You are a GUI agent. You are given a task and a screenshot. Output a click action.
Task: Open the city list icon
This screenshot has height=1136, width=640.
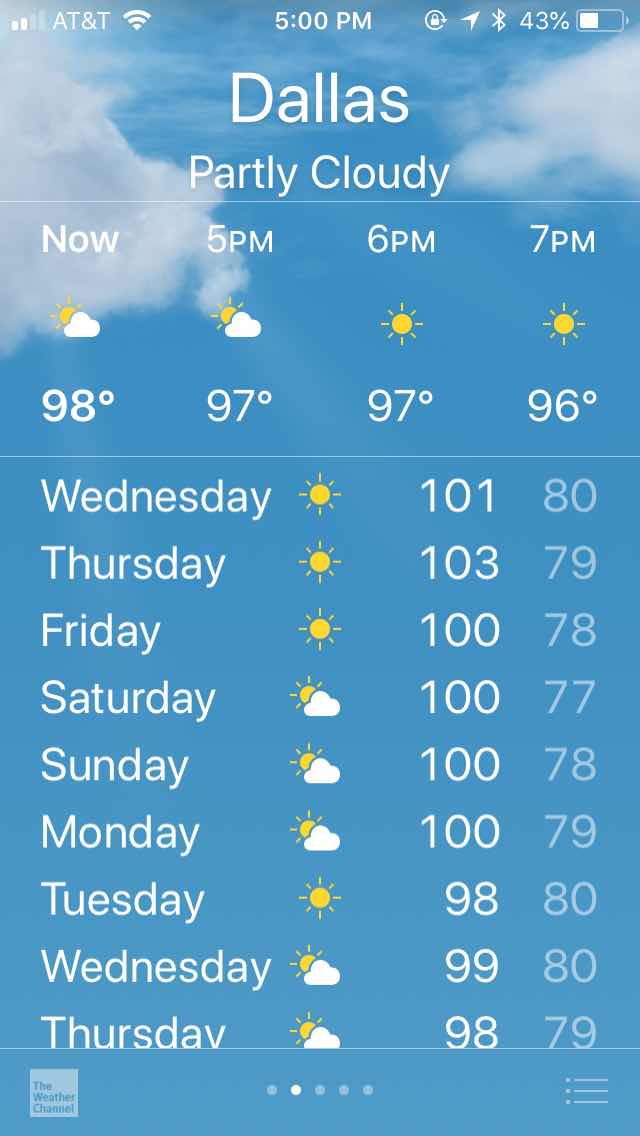click(x=586, y=1090)
